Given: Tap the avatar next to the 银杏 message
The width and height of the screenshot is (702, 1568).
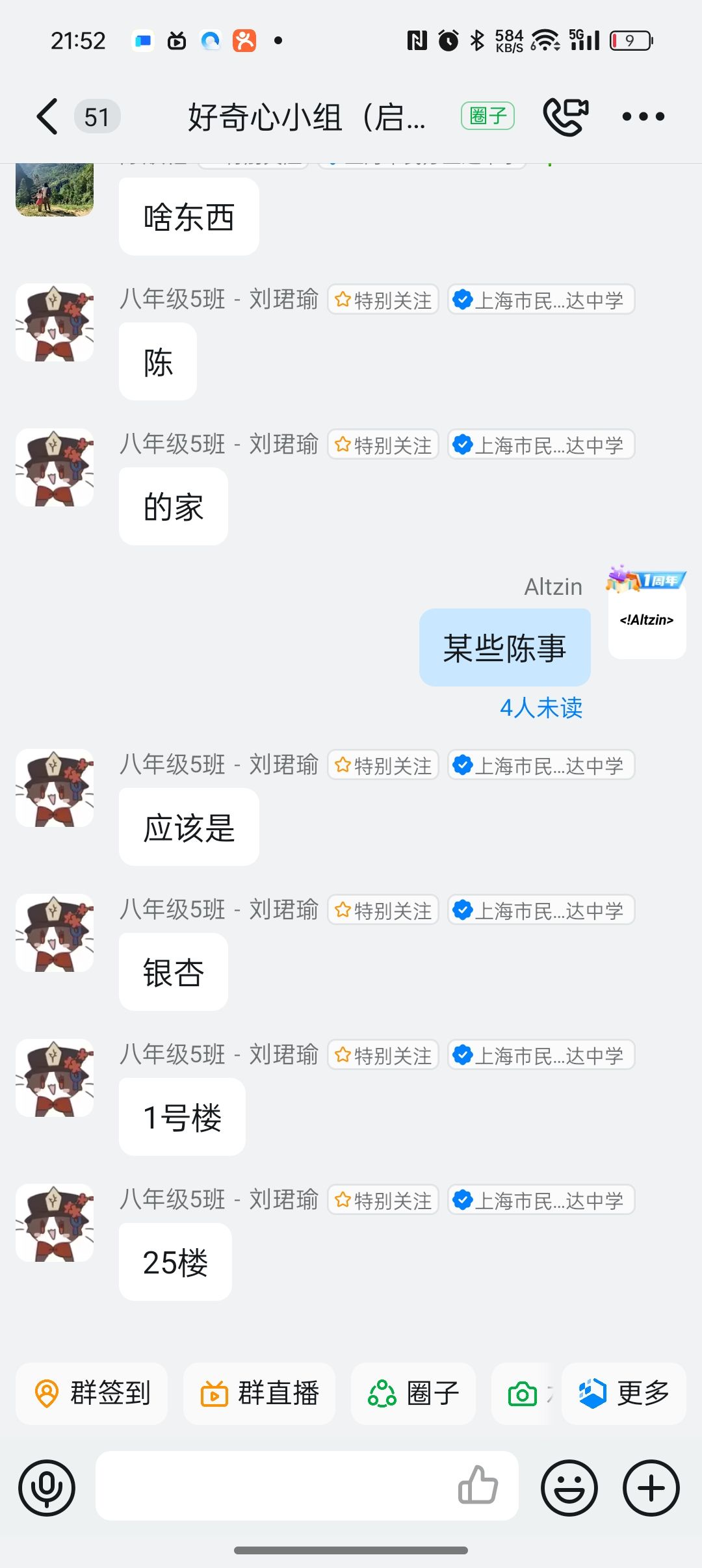Looking at the screenshot, I should tap(55, 933).
